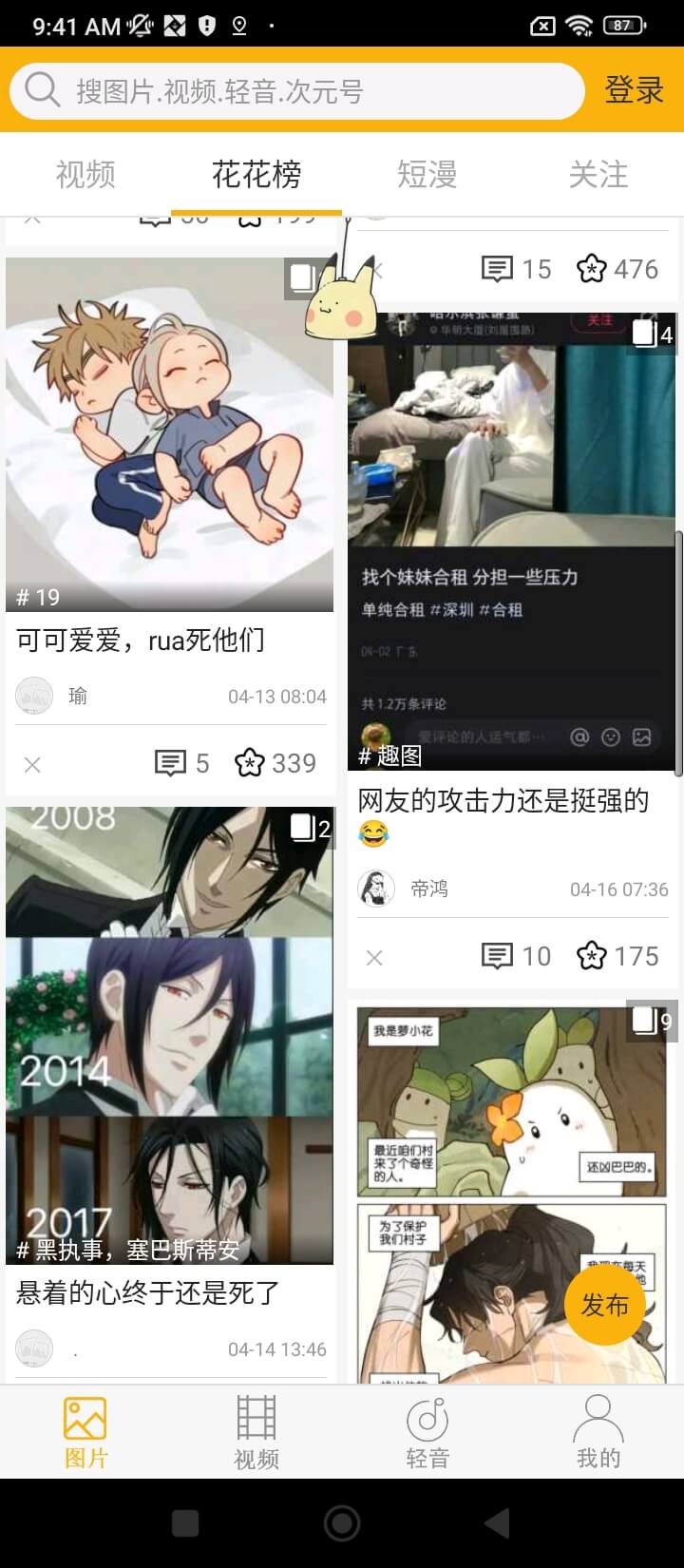Tap the 登录 login button
Screen dimensions: 684x1568
(x=634, y=91)
